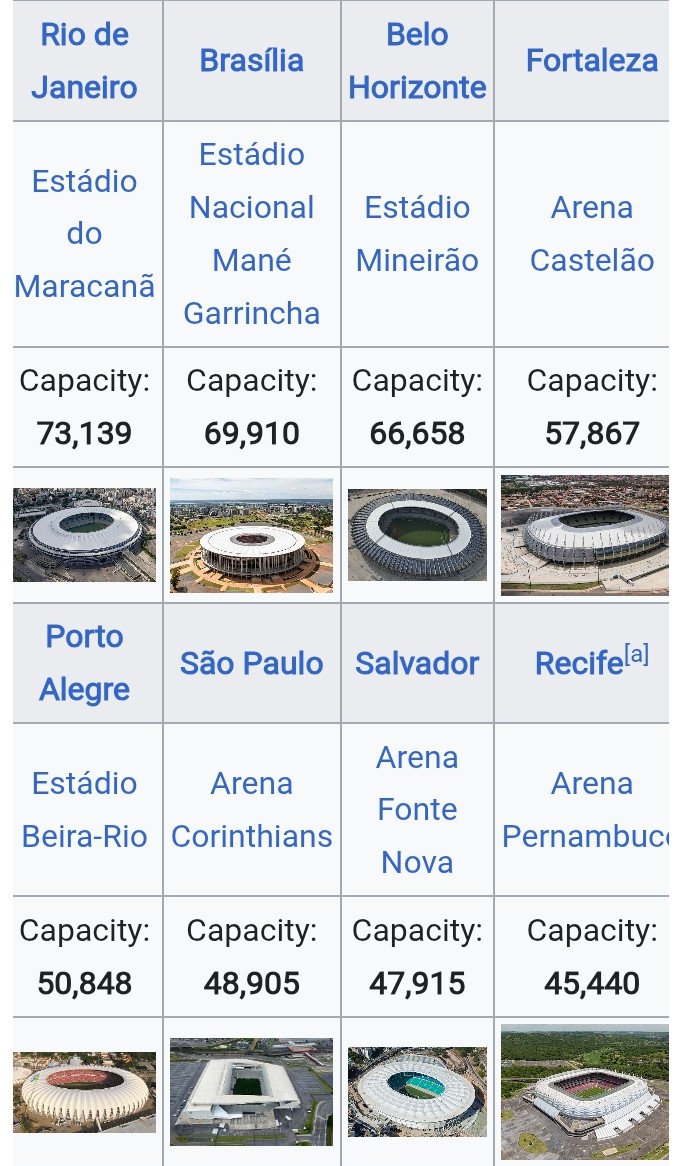Open the Fortaleza city link
The height and width of the screenshot is (1166, 685).
(x=592, y=61)
